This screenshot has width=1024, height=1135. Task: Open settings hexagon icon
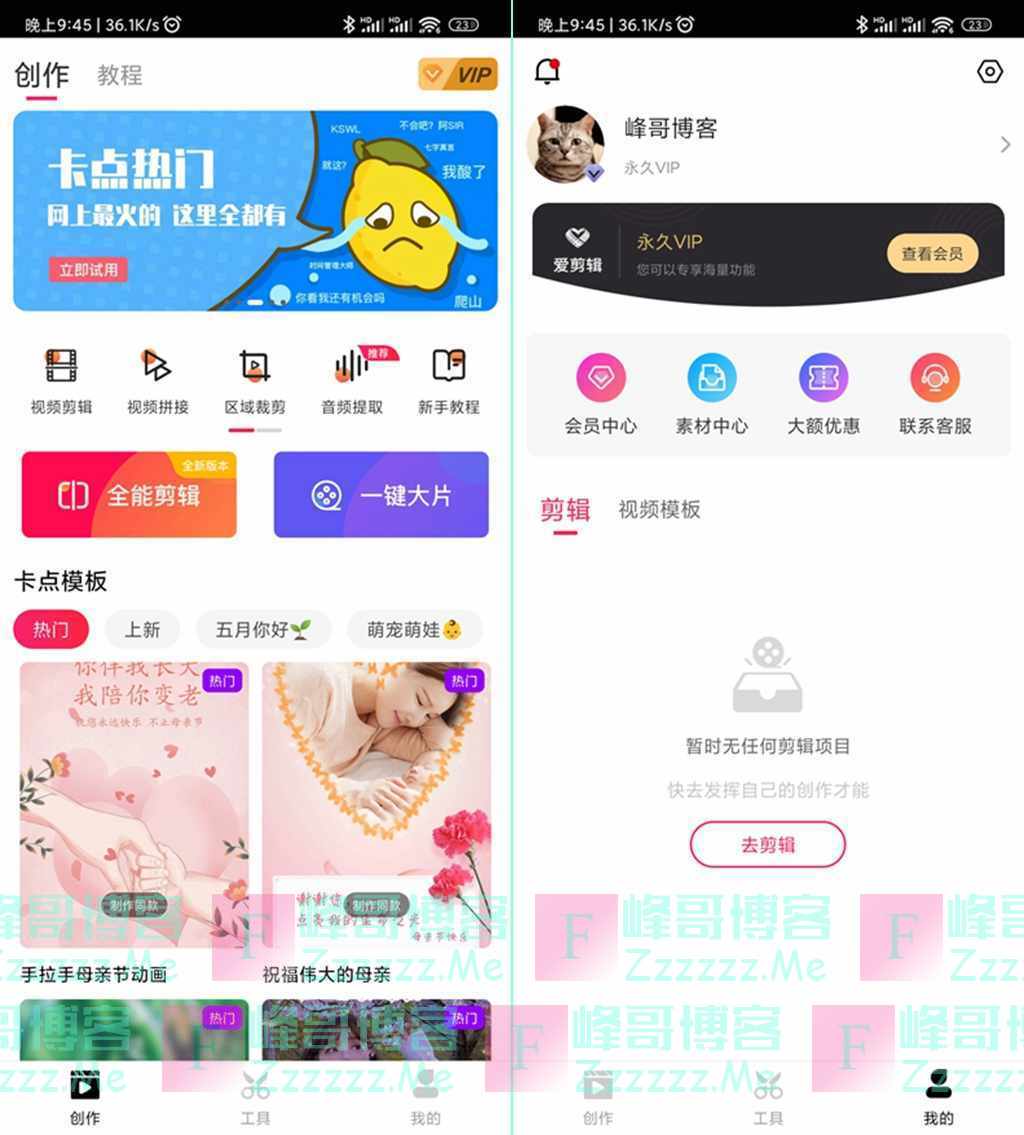pyautogui.click(x=989, y=71)
